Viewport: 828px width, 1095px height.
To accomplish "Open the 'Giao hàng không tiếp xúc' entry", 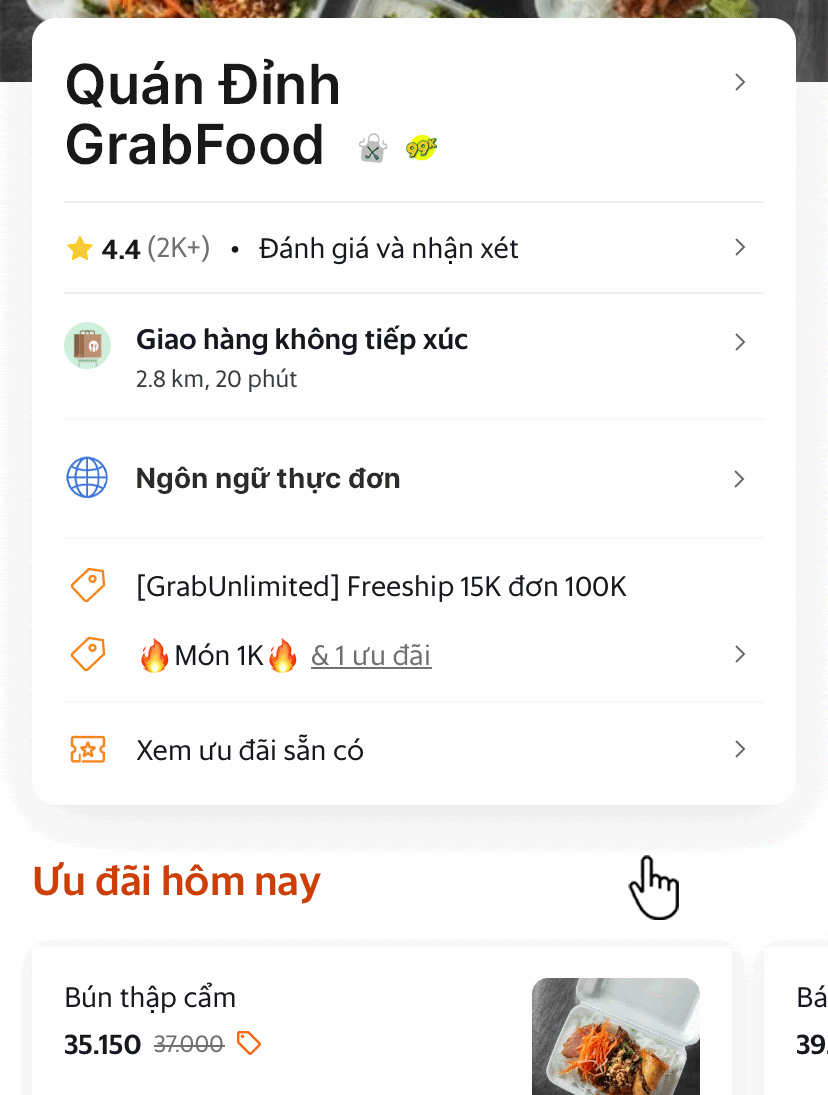I will [302, 339].
